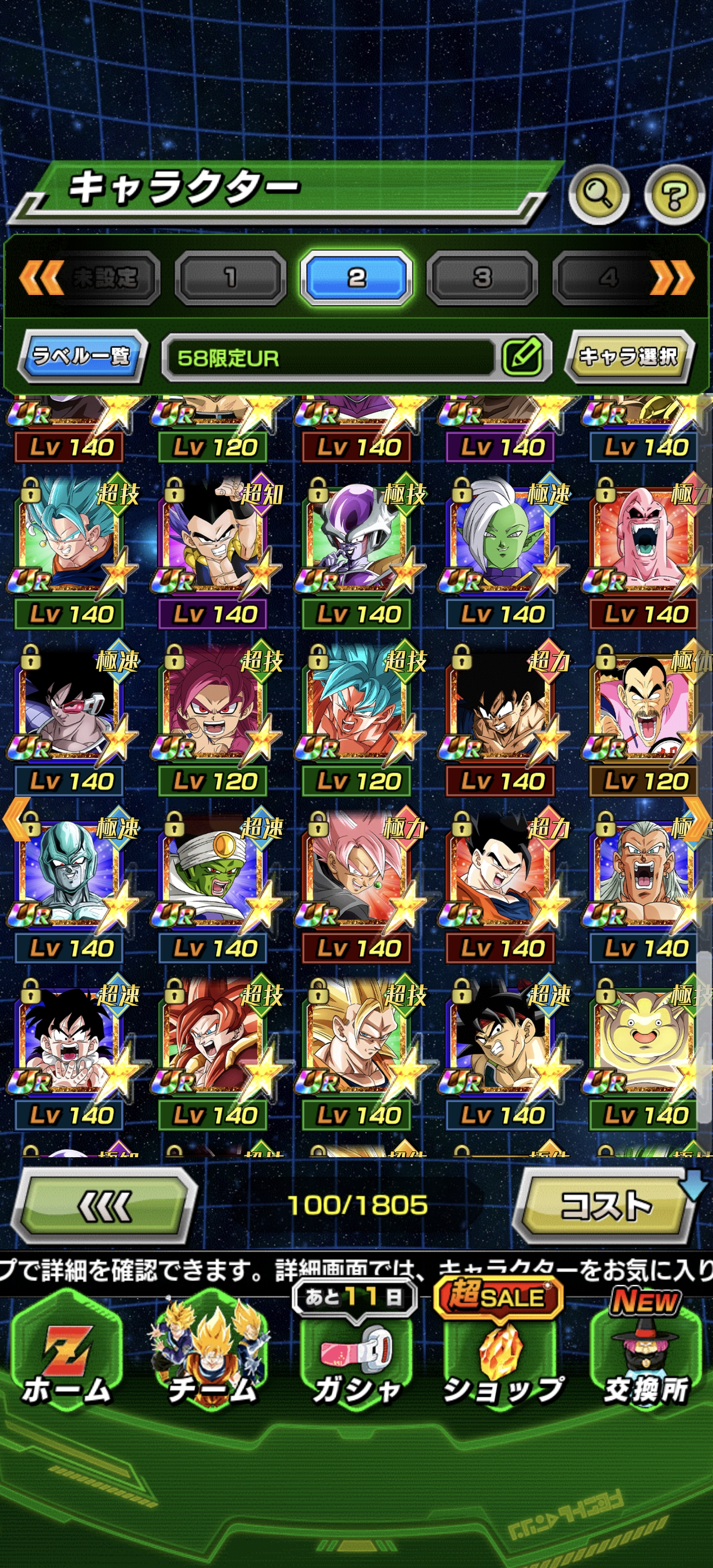This screenshot has width=713, height=1568.
Task: Switch to label tab 4
Action: coord(608,278)
